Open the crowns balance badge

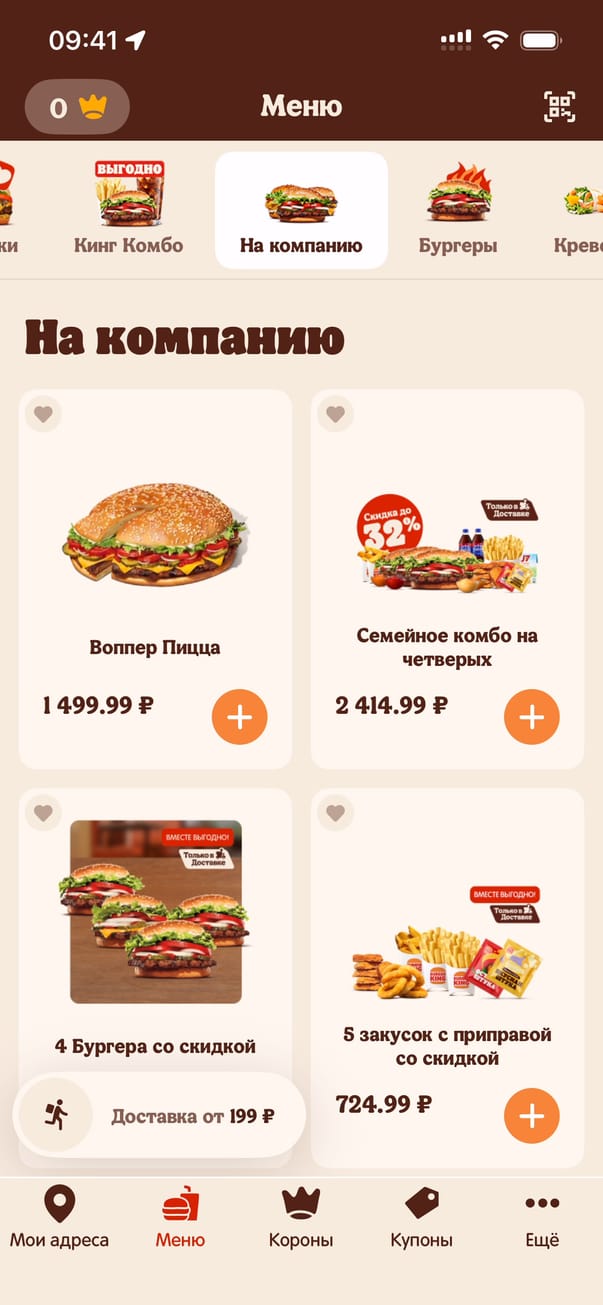pyautogui.click(x=77, y=107)
